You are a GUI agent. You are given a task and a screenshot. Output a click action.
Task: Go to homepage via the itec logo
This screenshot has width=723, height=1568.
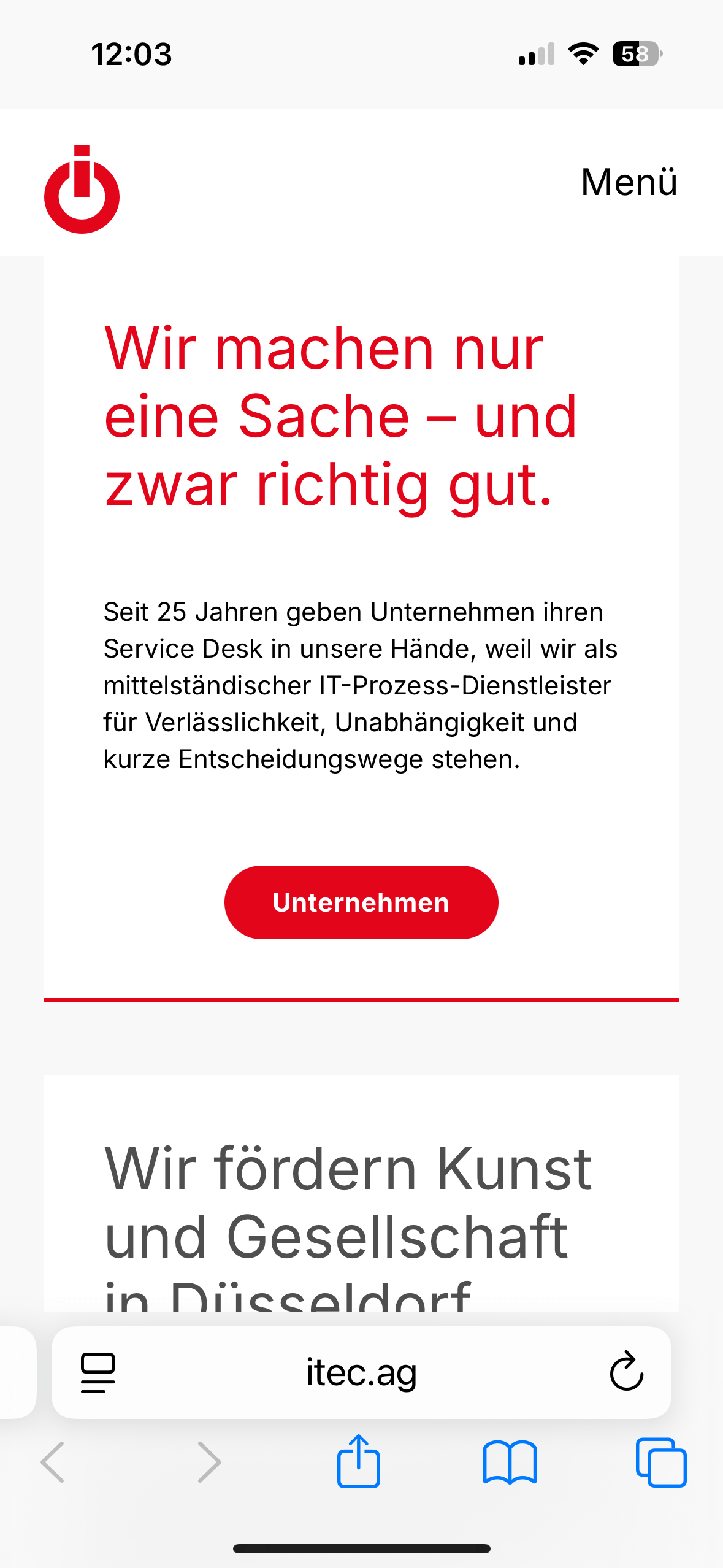82,190
